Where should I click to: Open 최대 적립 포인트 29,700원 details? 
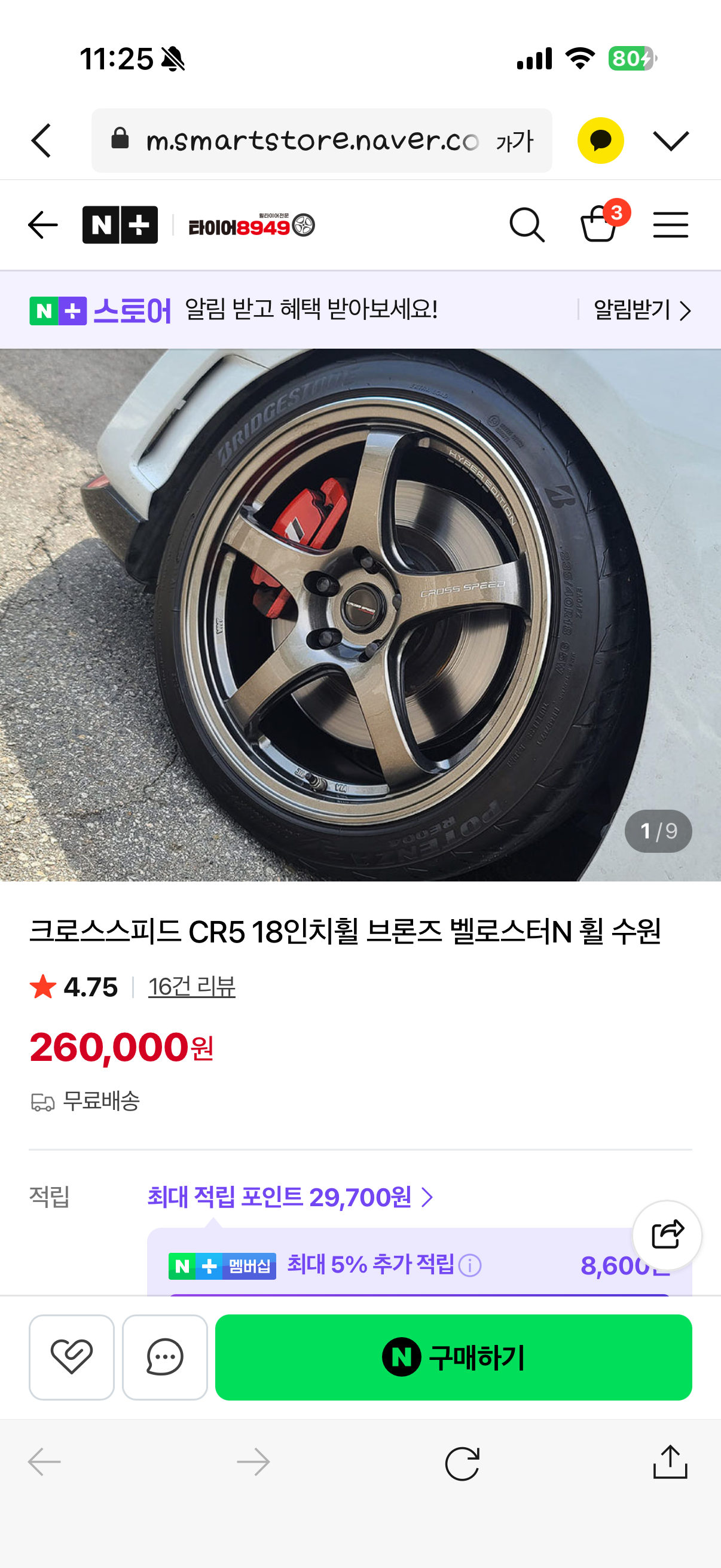click(290, 1197)
